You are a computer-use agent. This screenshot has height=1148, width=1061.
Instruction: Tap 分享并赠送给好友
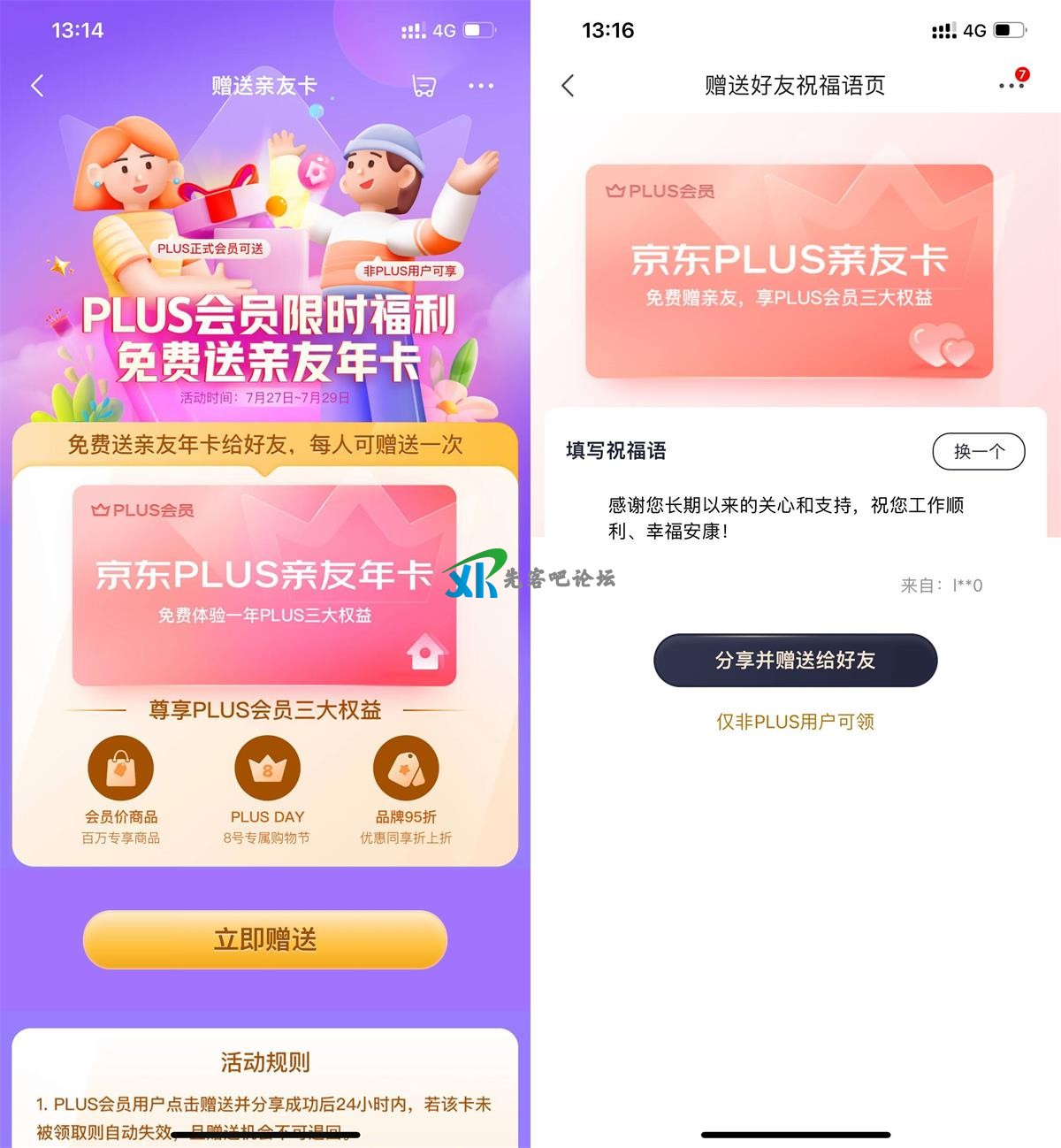(x=795, y=660)
